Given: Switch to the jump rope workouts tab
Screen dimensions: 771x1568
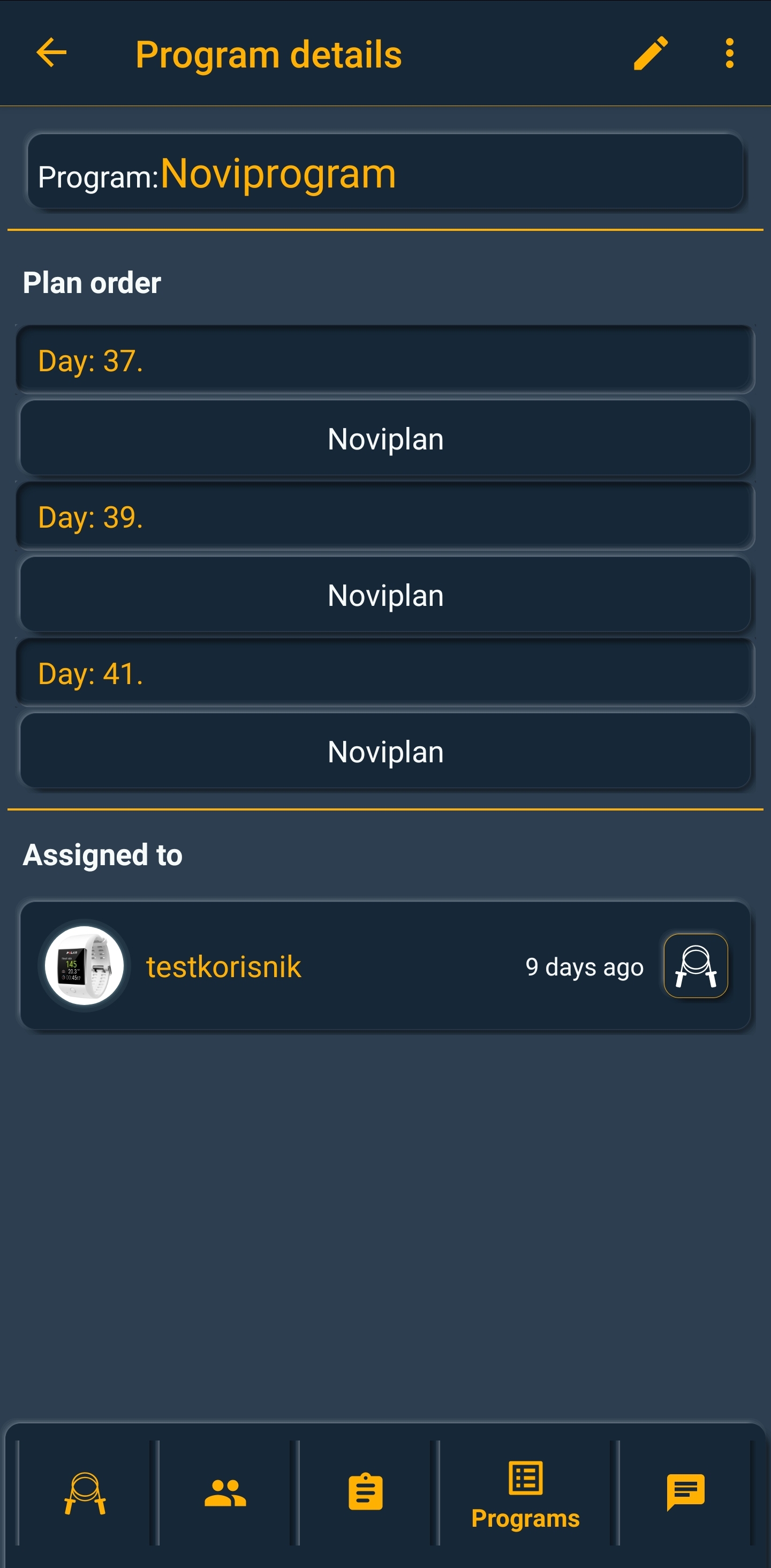Looking at the screenshot, I should coord(85,1492).
